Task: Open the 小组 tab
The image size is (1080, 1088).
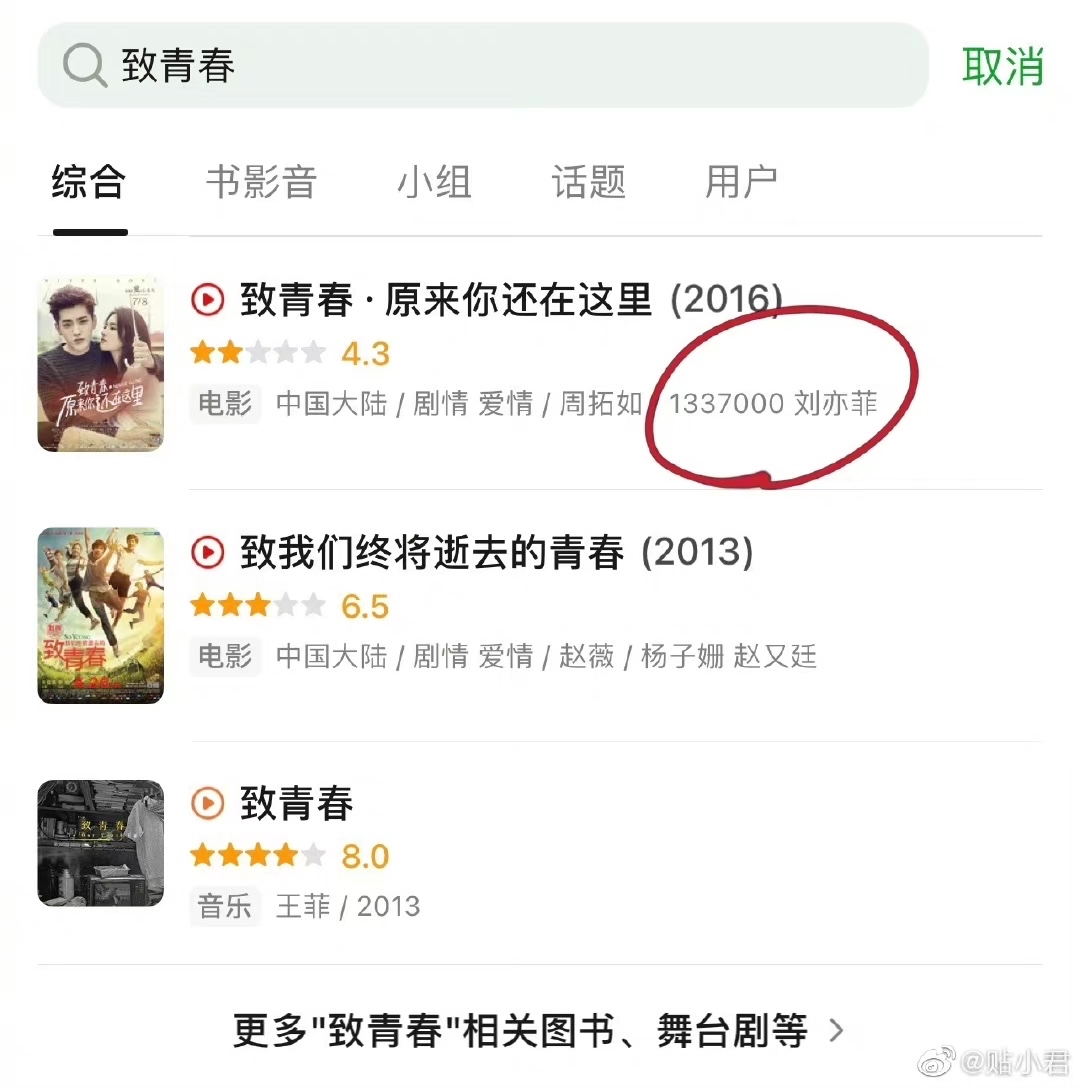Action: tap(434, 183)
